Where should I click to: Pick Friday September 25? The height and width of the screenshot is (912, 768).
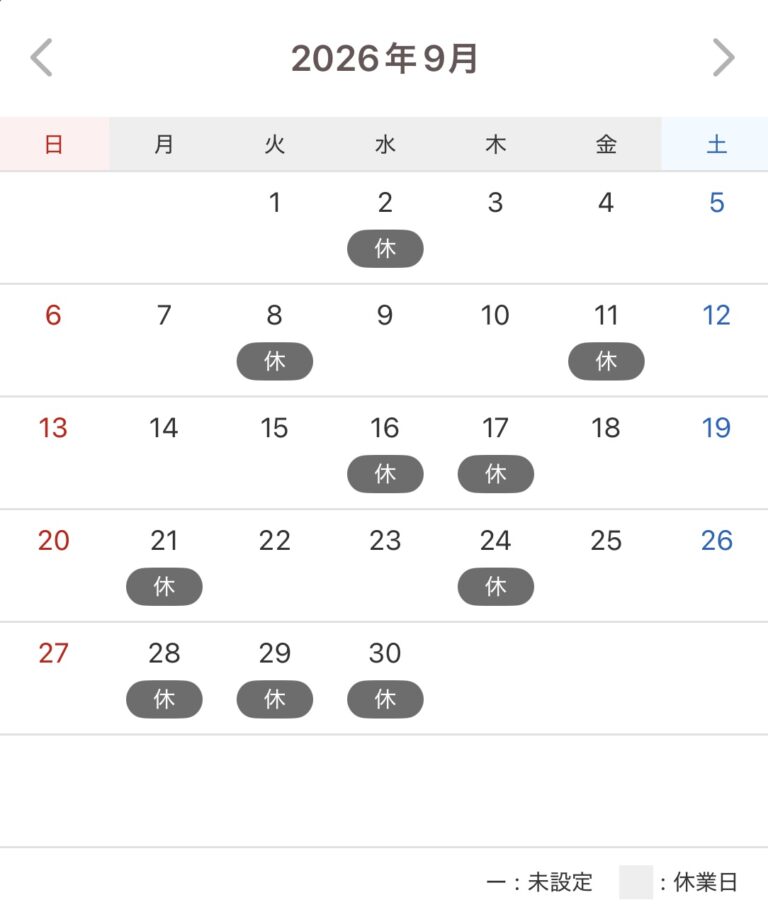[x=606, y=566]
